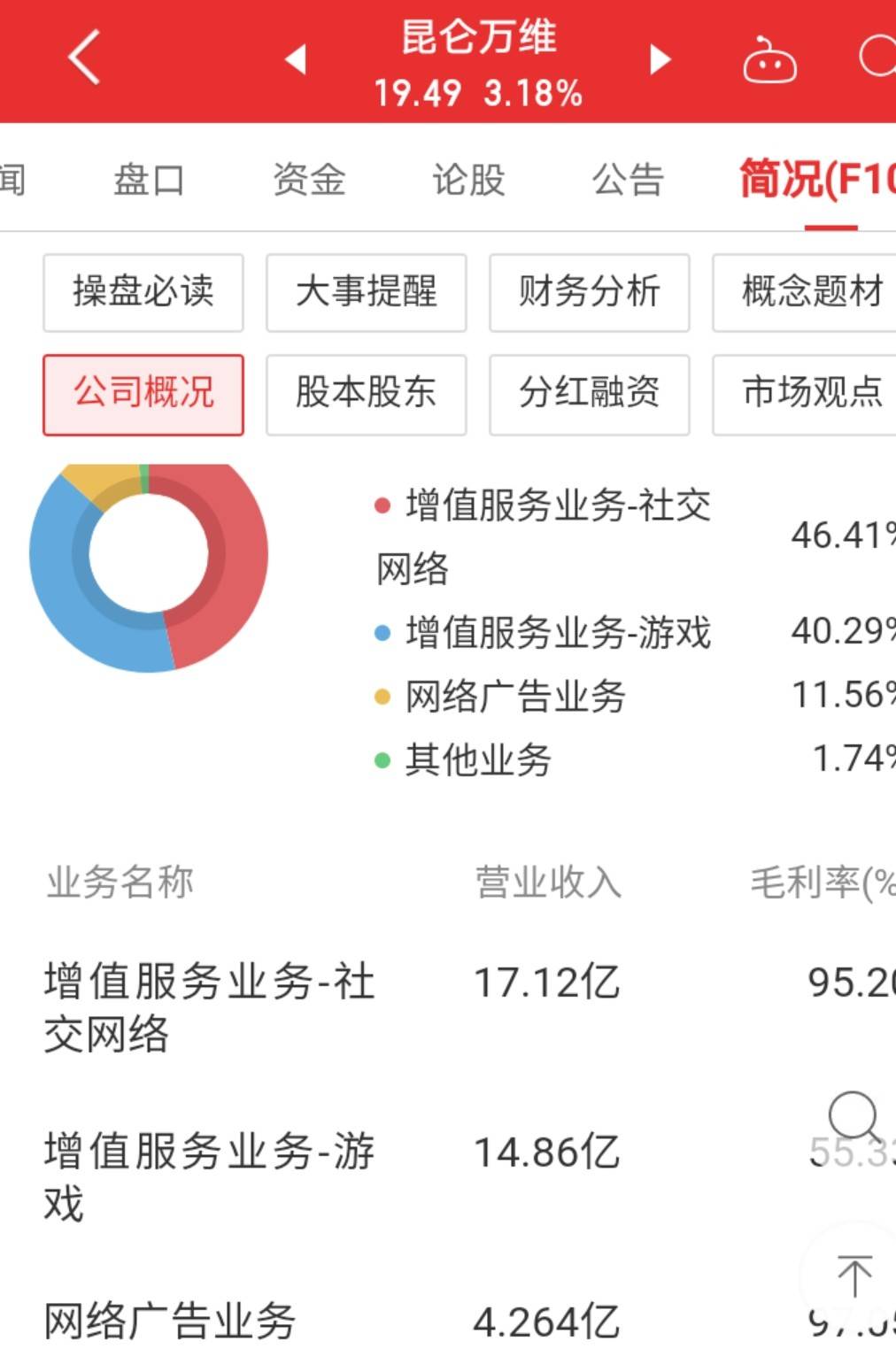The height and width of the screenshot is (1372, 896).
Task: Tap the floating magnifier search button
Action: tap(853, 1117)
